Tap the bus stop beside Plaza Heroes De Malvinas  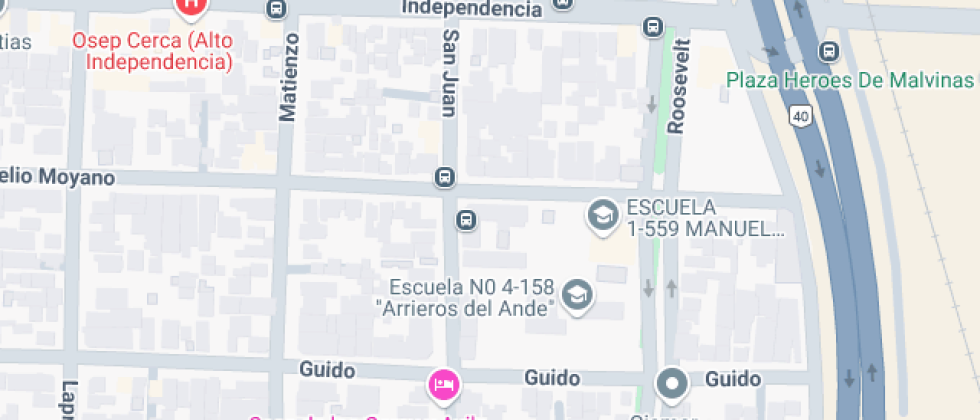coord(828,51)
